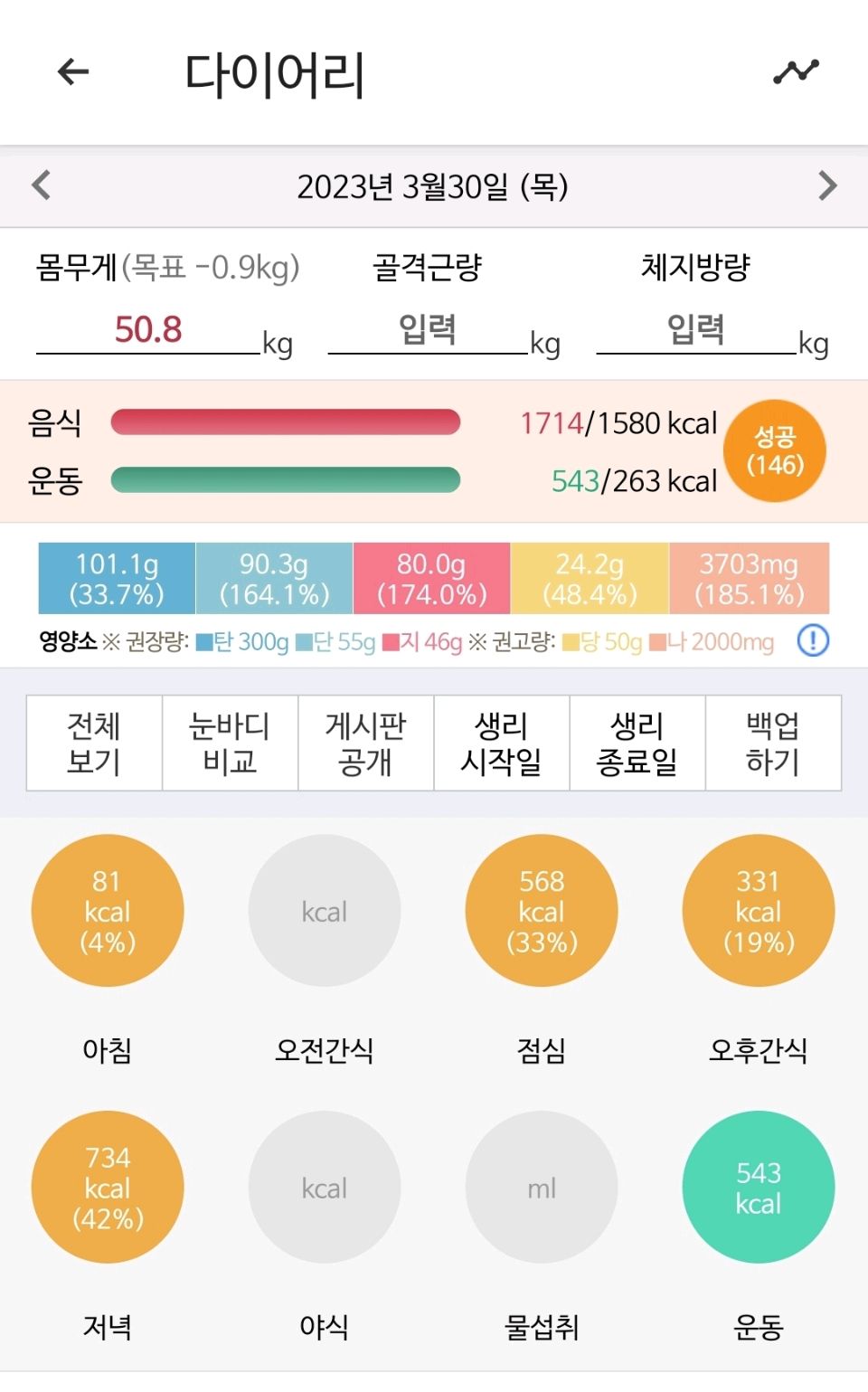Image resolution: width=868 pixels, height=1392 pixels.
Task: Select 게시판 공개
Action: (365, 743)
